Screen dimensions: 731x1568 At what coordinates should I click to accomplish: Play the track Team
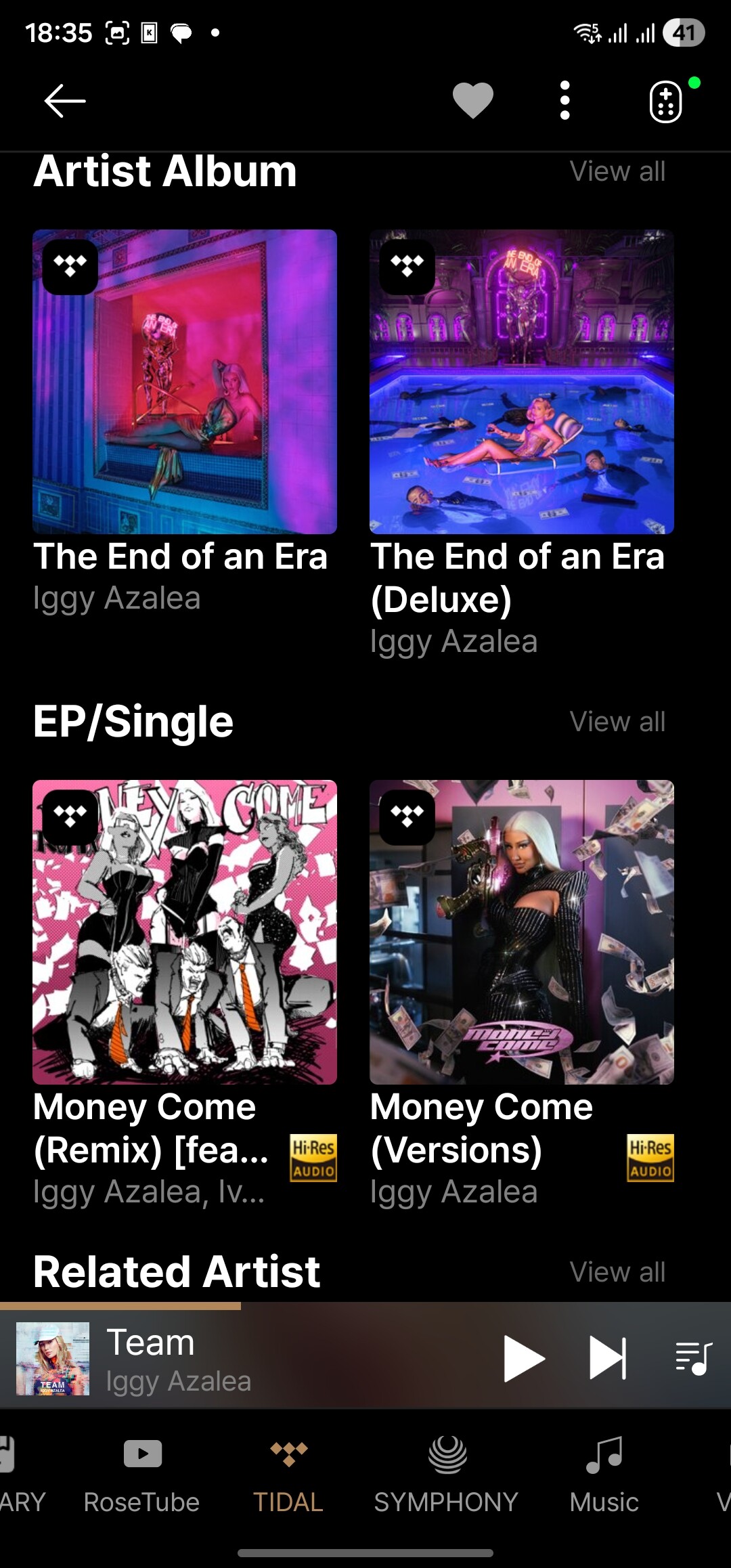523,1358
